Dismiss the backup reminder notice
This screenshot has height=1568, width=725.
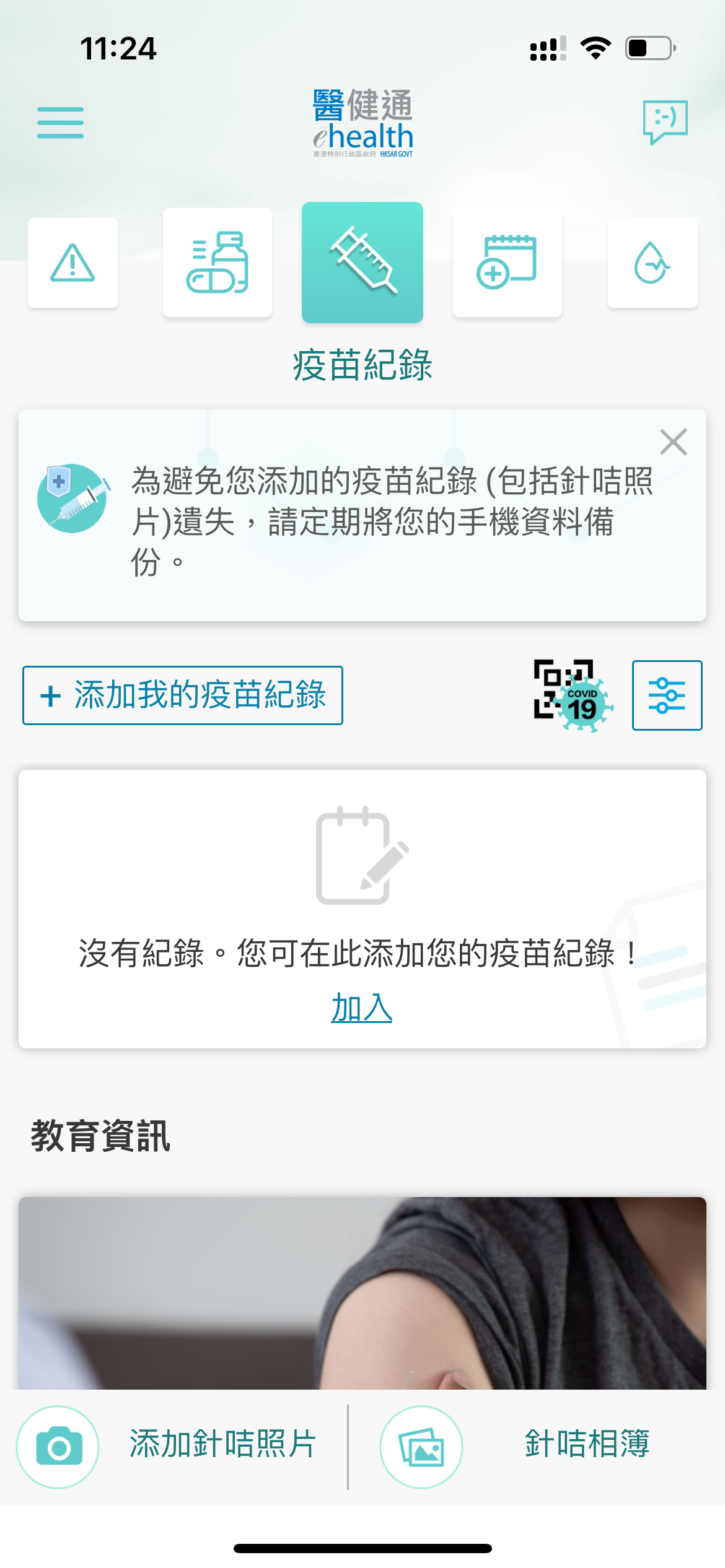pos(673,442)
